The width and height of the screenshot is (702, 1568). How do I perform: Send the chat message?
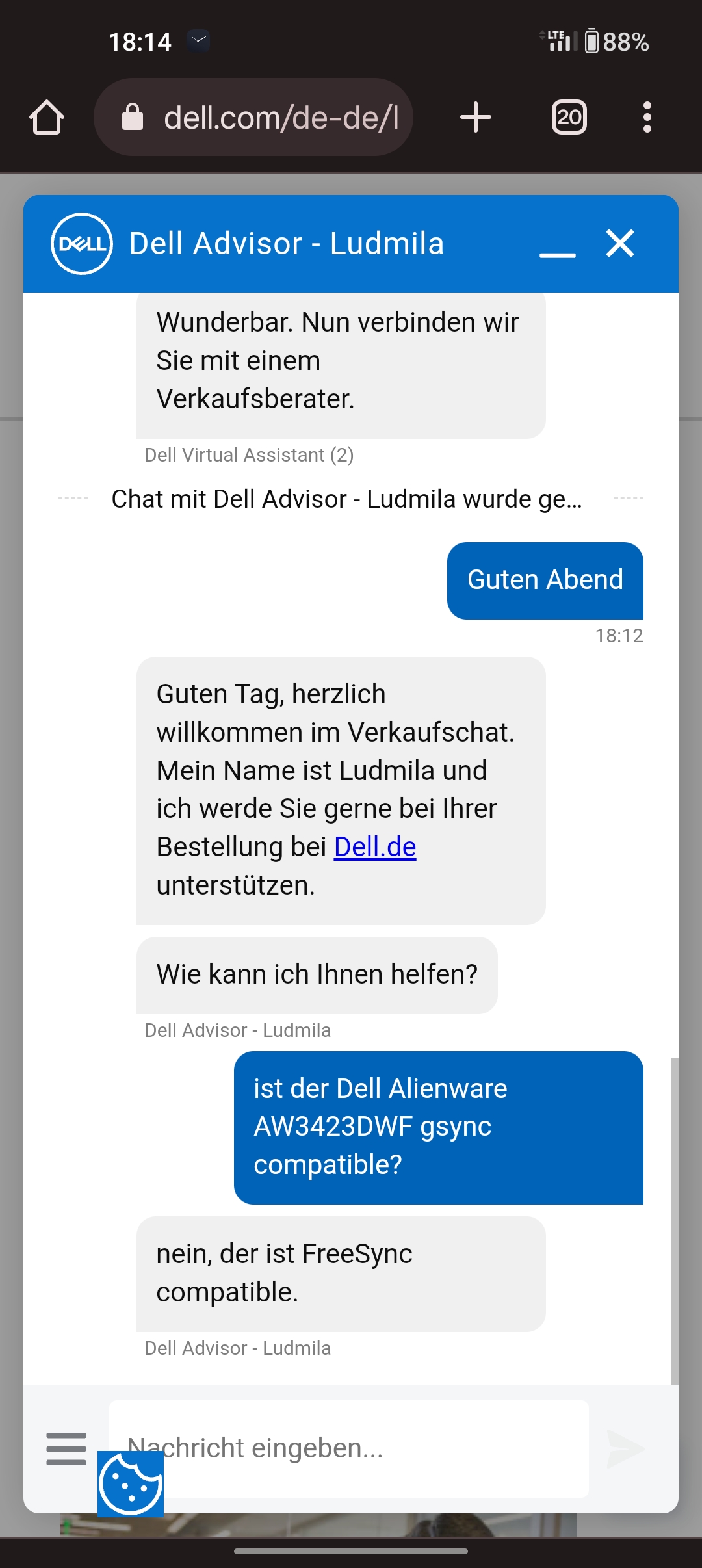coord(625,1449)
